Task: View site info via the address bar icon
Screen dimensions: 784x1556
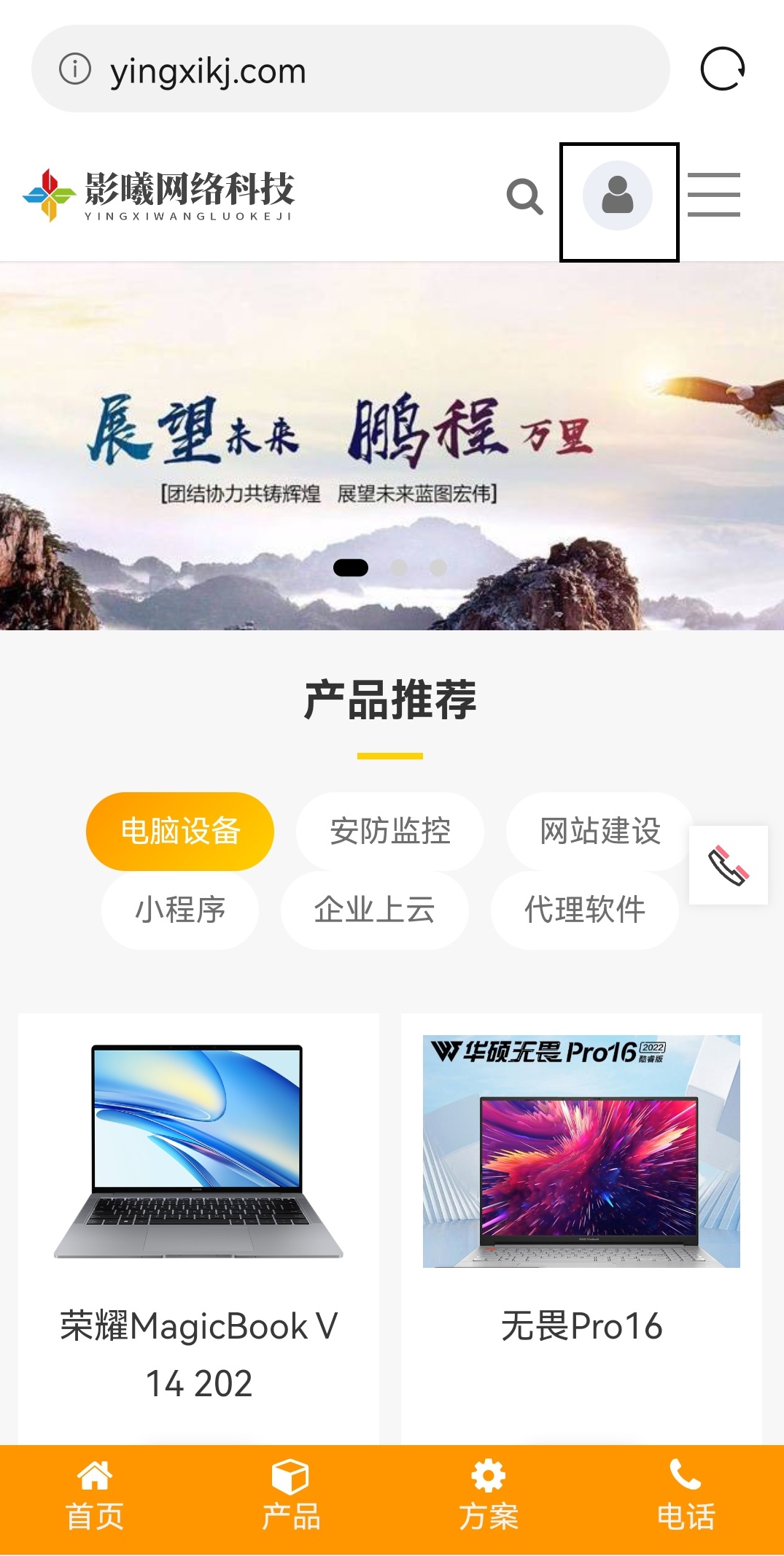Action: point(75,69)
